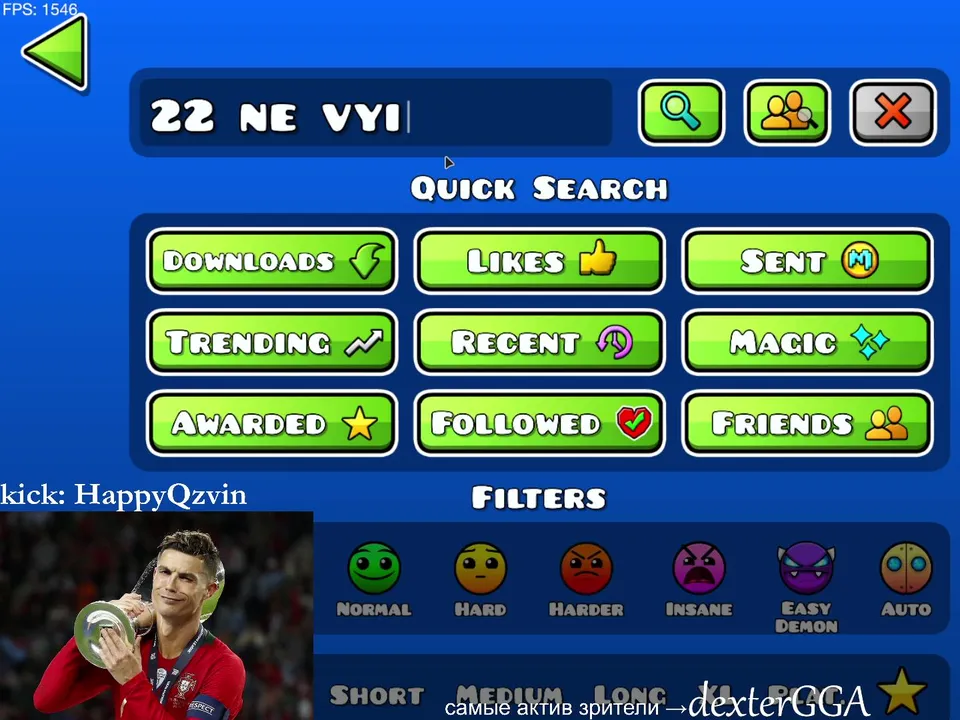The image size is (960, 720).
Task: Show levels from Friends
Action: (807, 423)
